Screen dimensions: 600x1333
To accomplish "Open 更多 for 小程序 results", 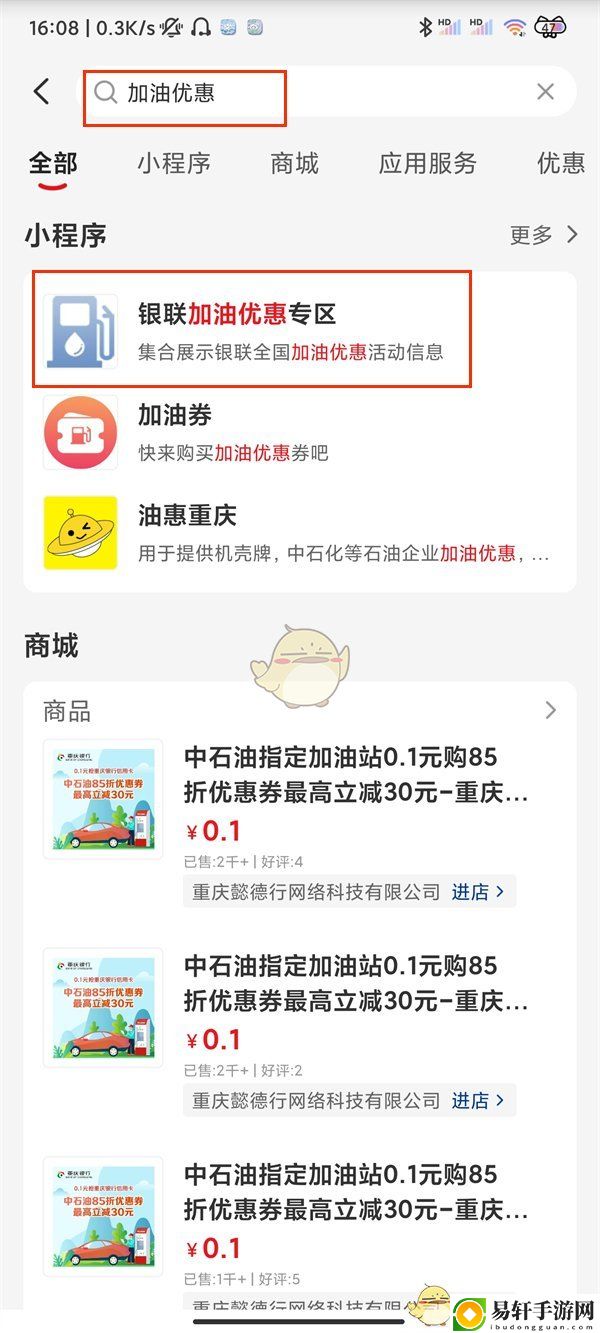I will pos(543,235).
